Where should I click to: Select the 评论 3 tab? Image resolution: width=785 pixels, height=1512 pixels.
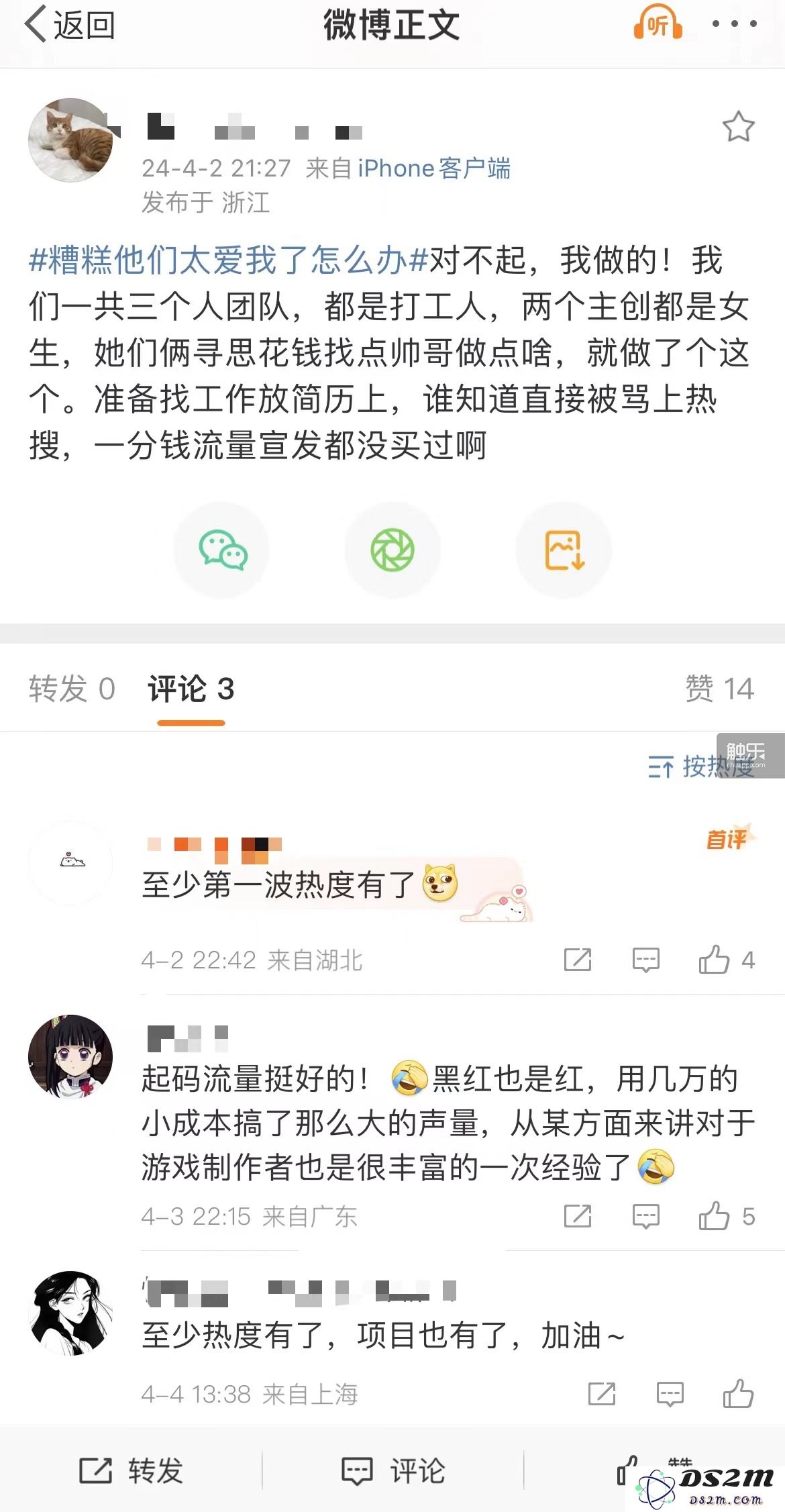click(x=191, y=689)
